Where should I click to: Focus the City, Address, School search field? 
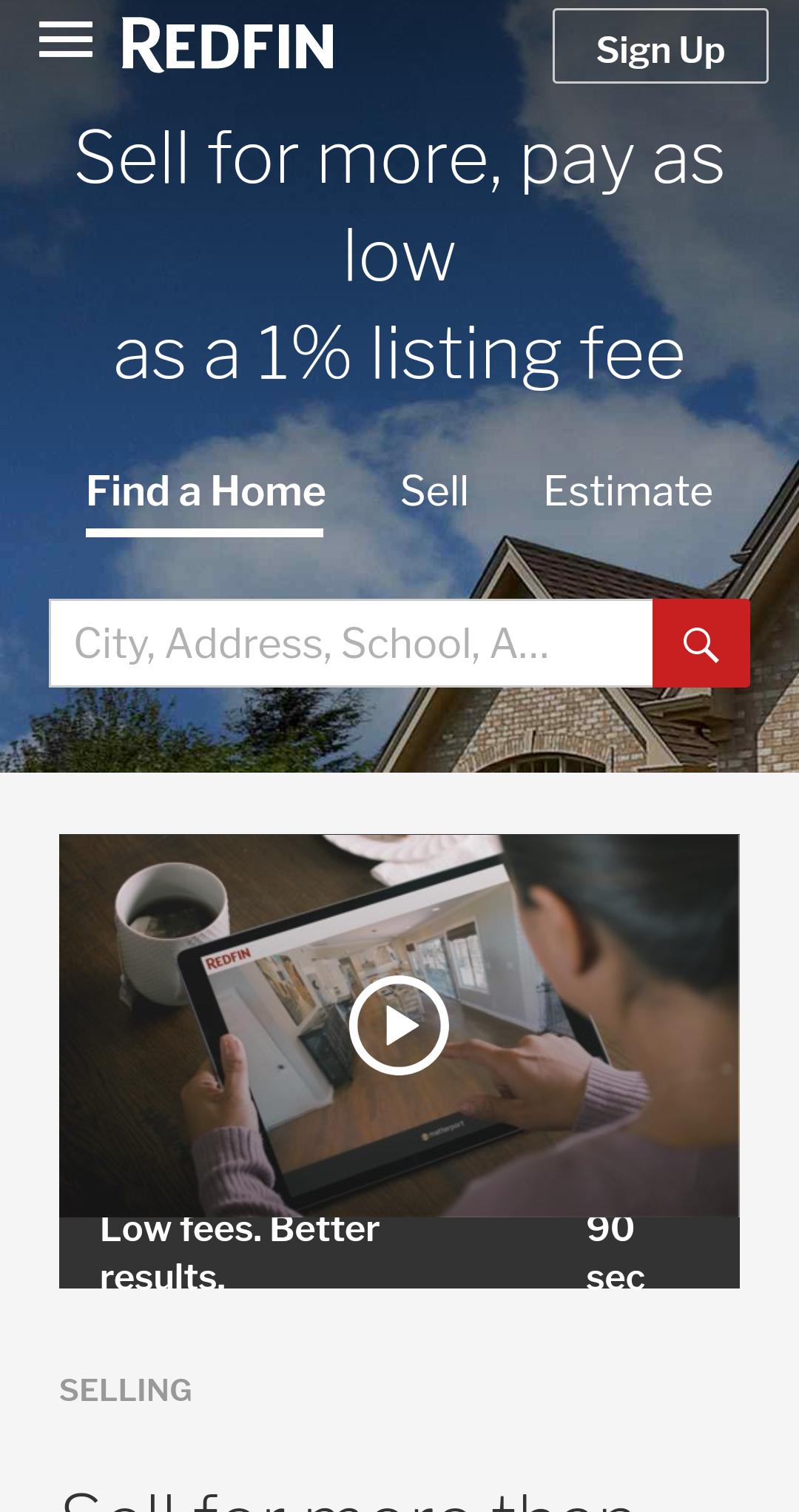[x=351, y=643]
